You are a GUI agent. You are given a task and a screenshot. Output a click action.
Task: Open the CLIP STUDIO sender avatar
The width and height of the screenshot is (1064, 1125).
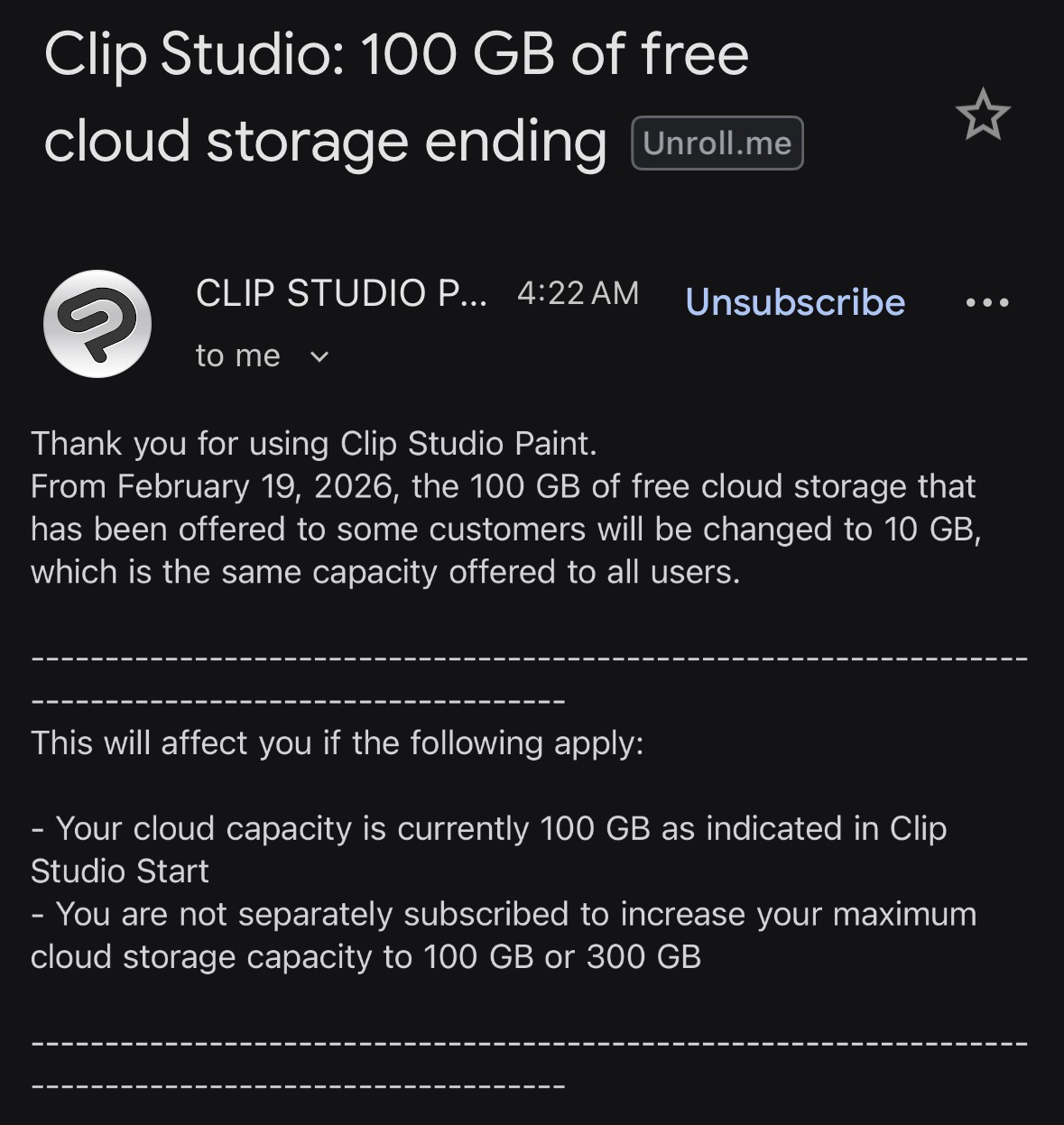coord(97,324)
